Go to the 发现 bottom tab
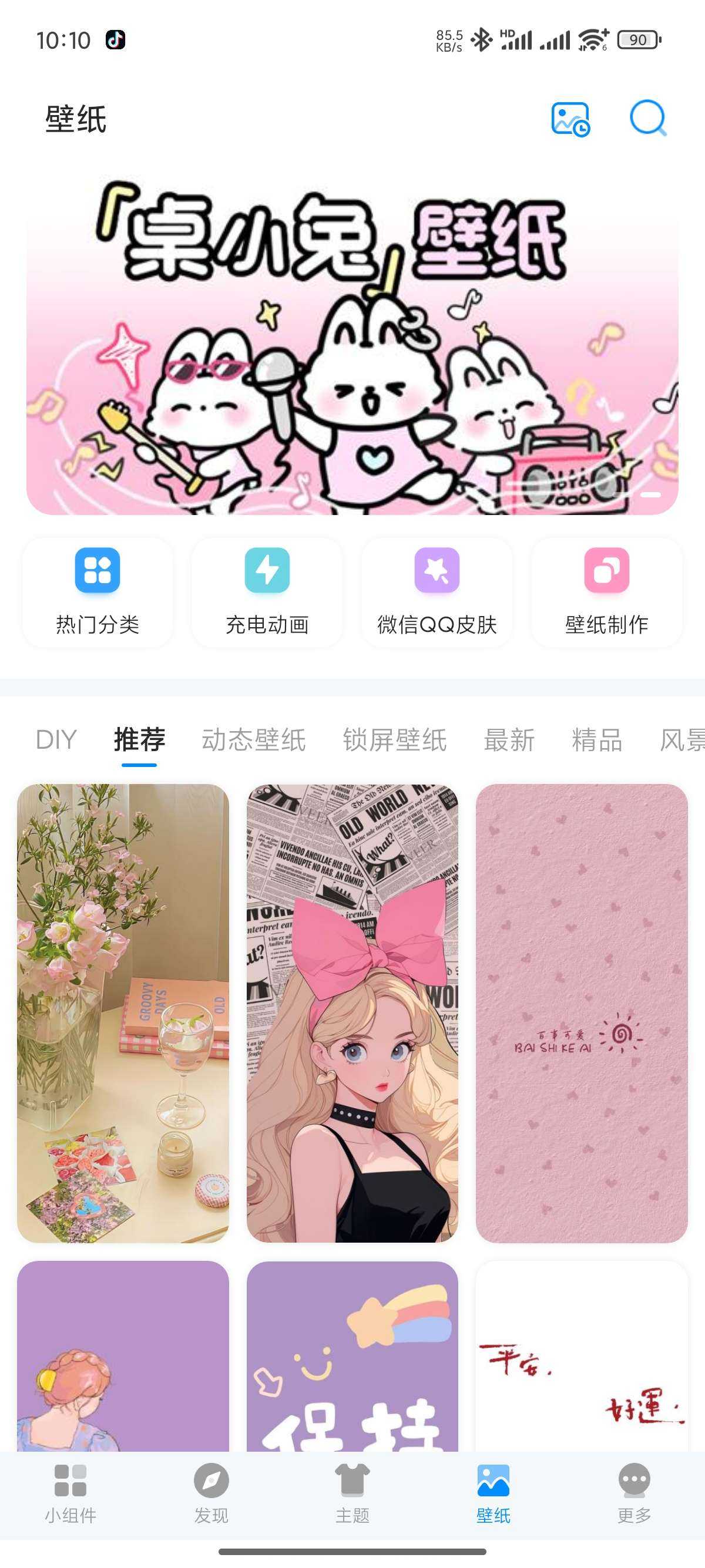The width and height of the screenshot is (705, 1568). click(211, 1495)
